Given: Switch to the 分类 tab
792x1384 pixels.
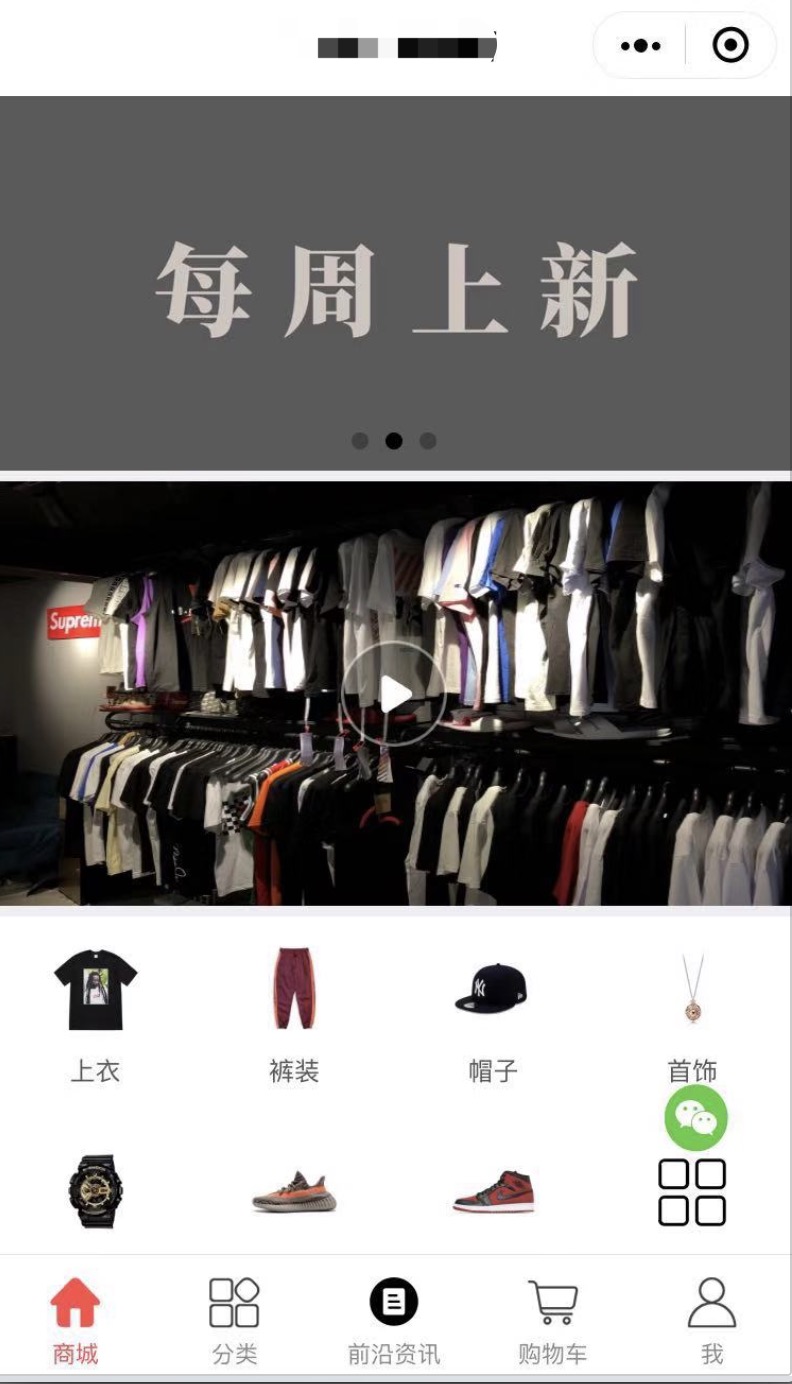Looking at the screenshot, I should click(234, 1320).
